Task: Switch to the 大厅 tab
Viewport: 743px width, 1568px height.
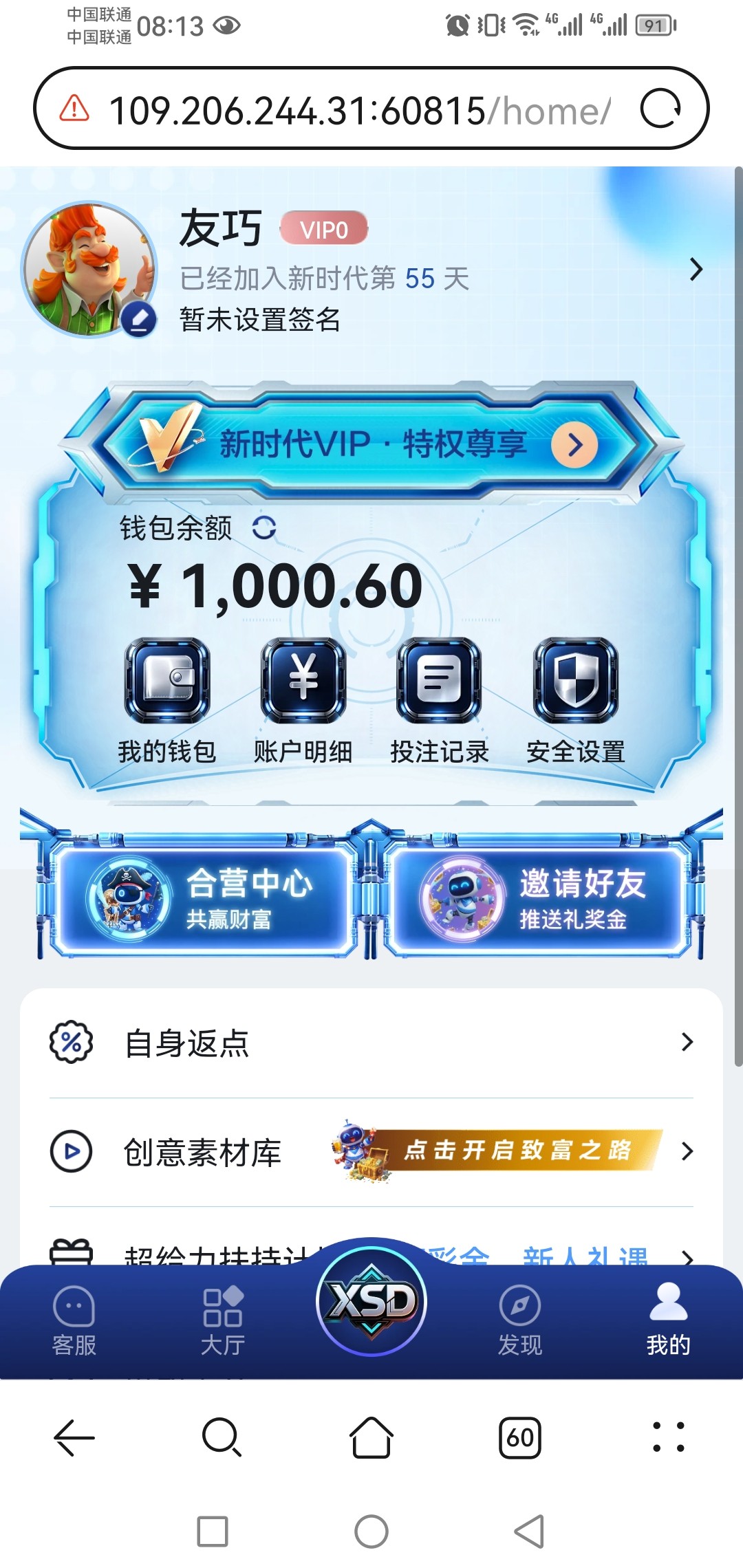Action: 223,1320
